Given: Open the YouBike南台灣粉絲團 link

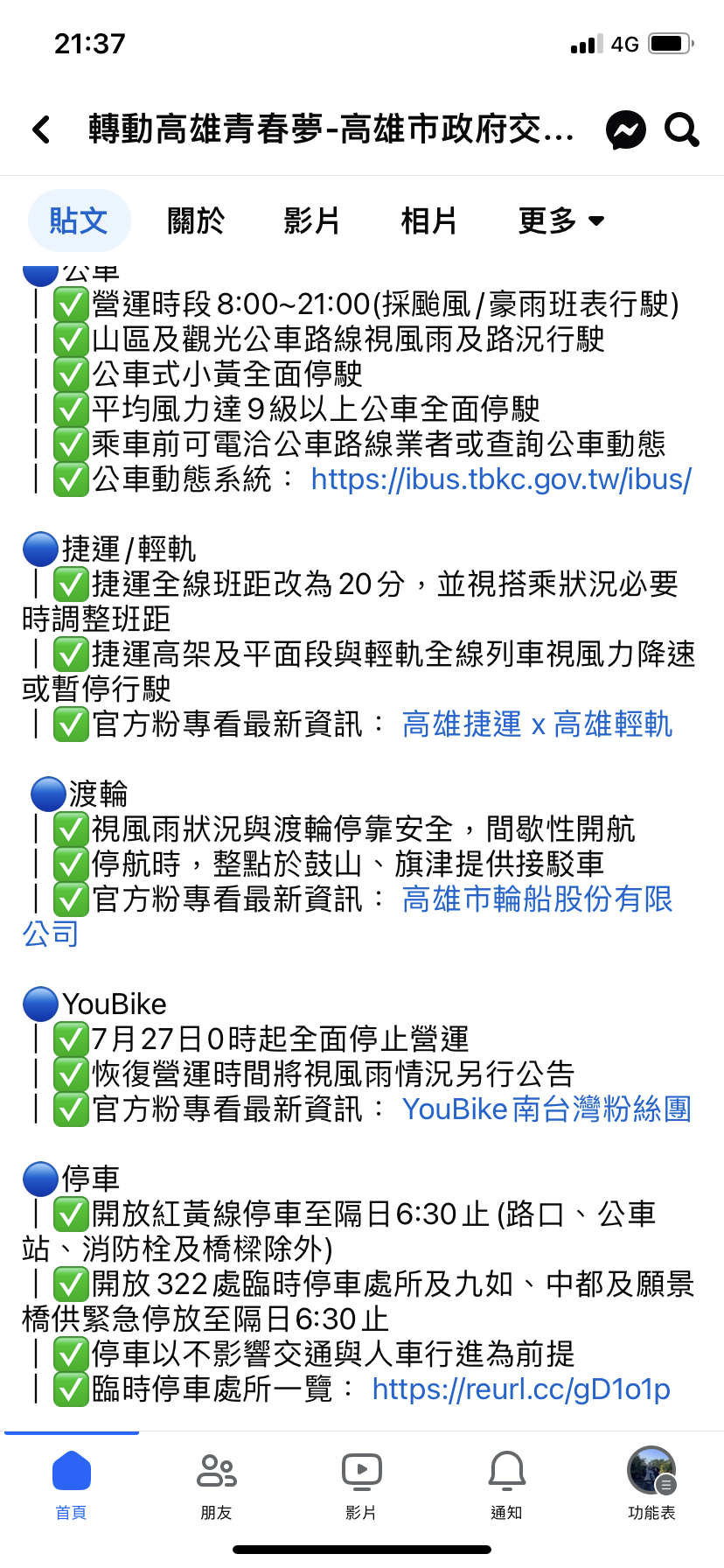Looking at the screenshot, I should tap(546, 1109).
